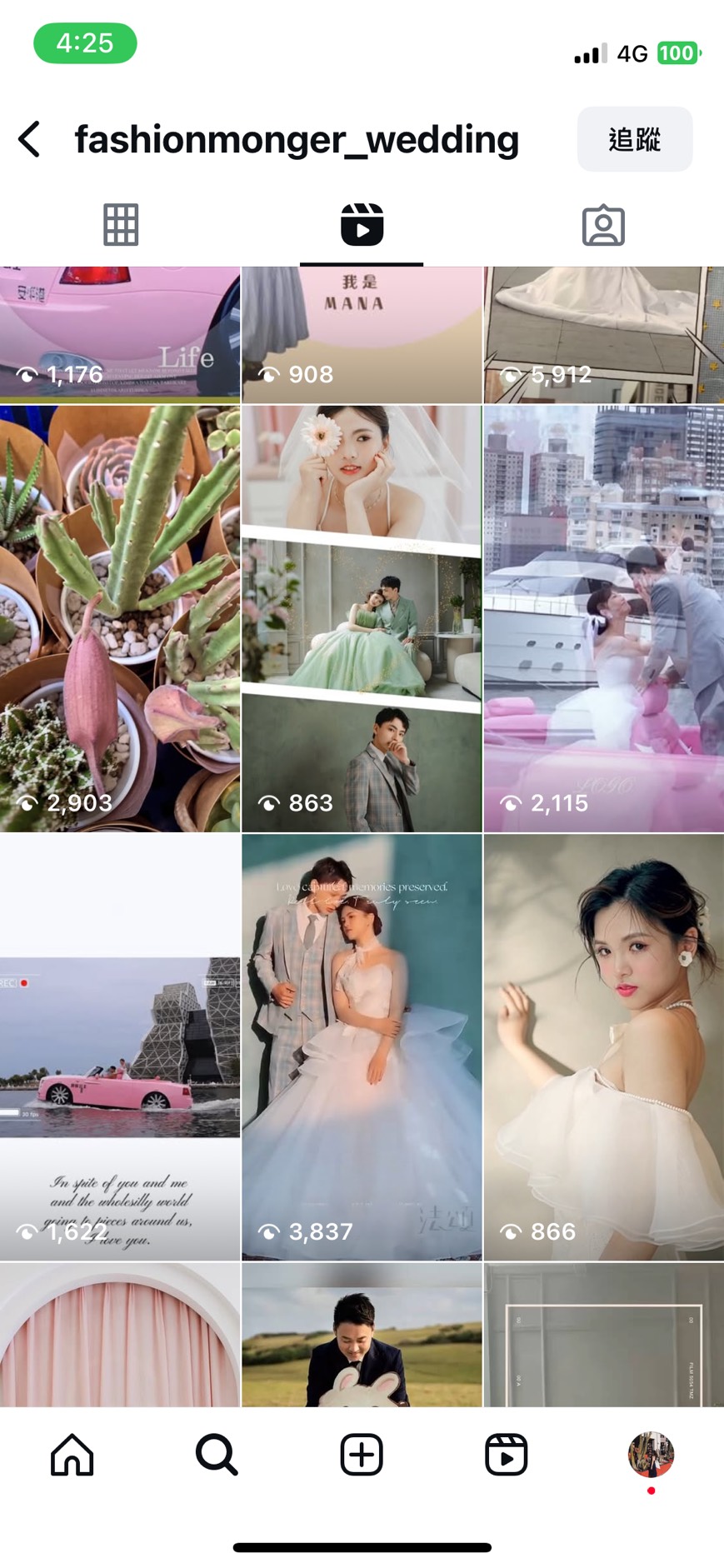
Task: Switch to the tagged photos tab
Action: click(x=603, y=225)
